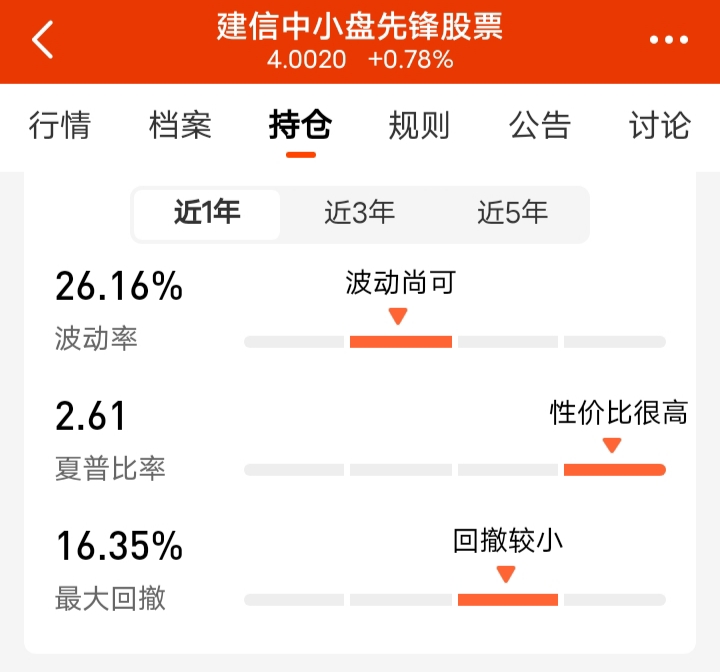Select the 近1年 period
The height and width of the screenshot is (672, 720).
pyautogui.click(x=207, y=213)
